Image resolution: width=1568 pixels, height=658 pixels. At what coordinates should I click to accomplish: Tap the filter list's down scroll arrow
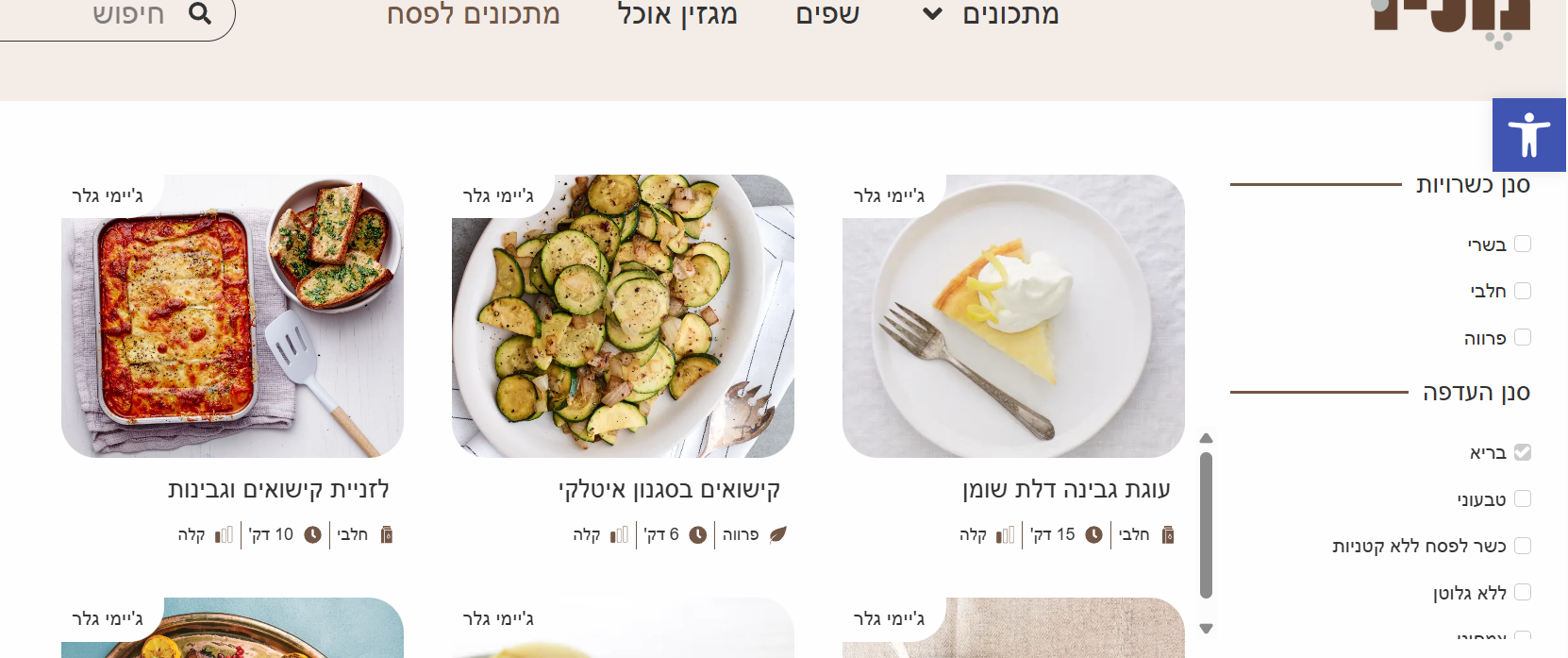1206,629
